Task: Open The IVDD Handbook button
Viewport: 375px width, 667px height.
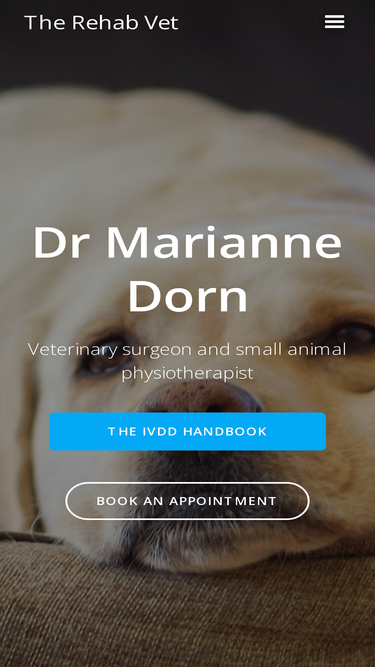Action: click(x=188, y=431)
